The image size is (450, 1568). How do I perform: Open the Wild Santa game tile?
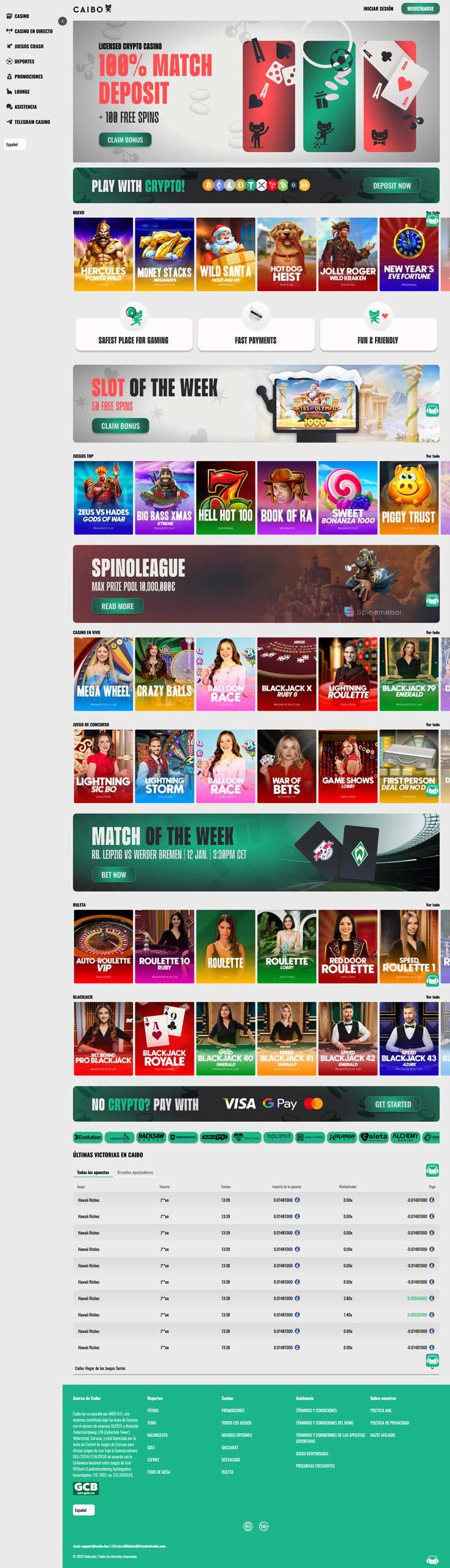coord(226,254)
